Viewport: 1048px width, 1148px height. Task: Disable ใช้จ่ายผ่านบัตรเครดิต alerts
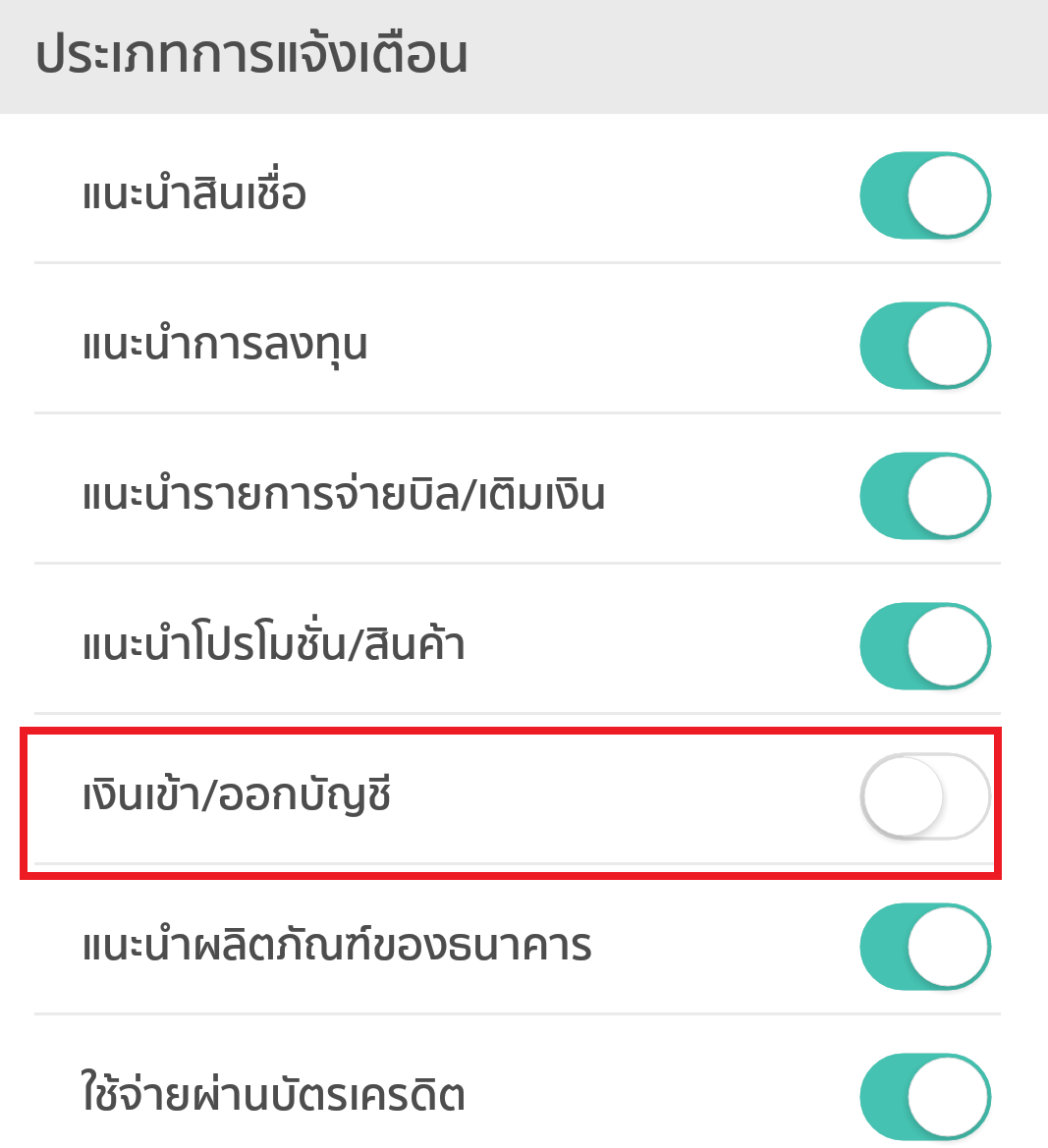(924, 1097)
